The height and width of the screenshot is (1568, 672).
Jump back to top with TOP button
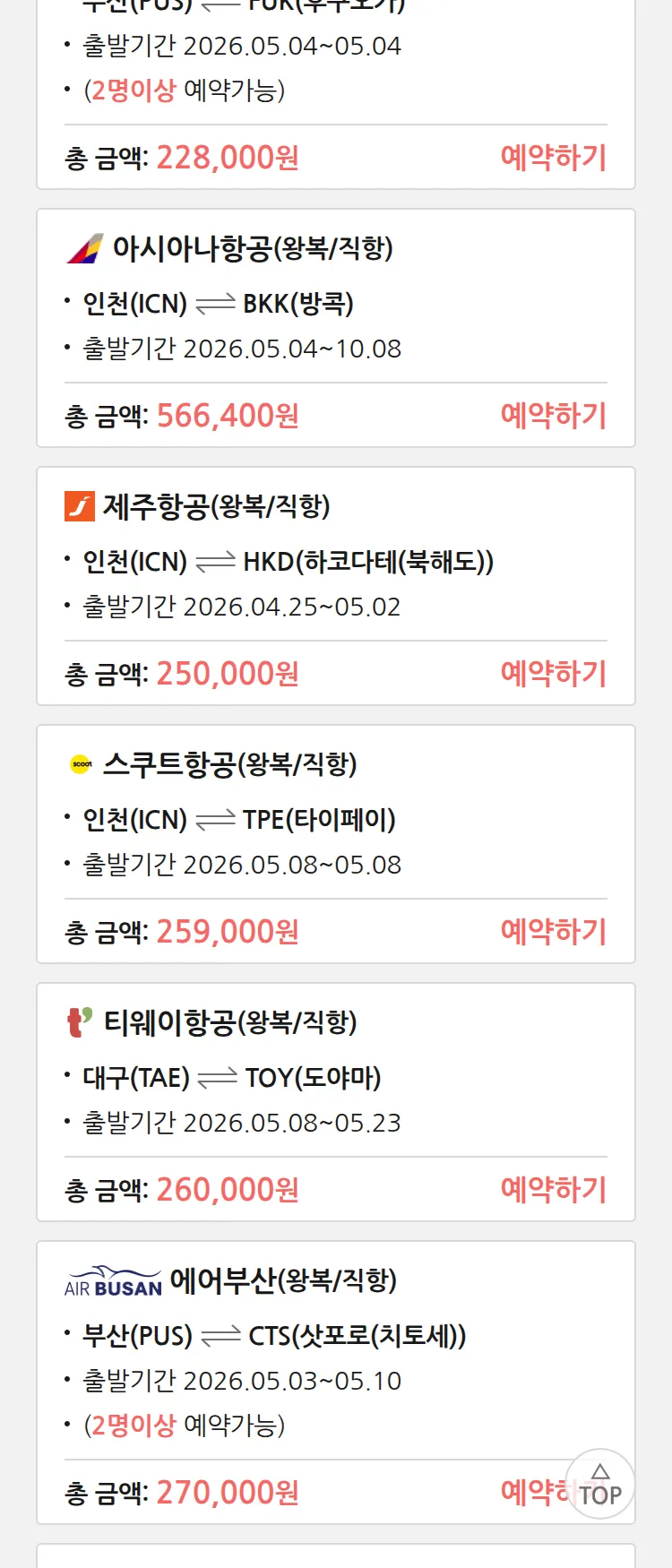[x=600, y=1485]
